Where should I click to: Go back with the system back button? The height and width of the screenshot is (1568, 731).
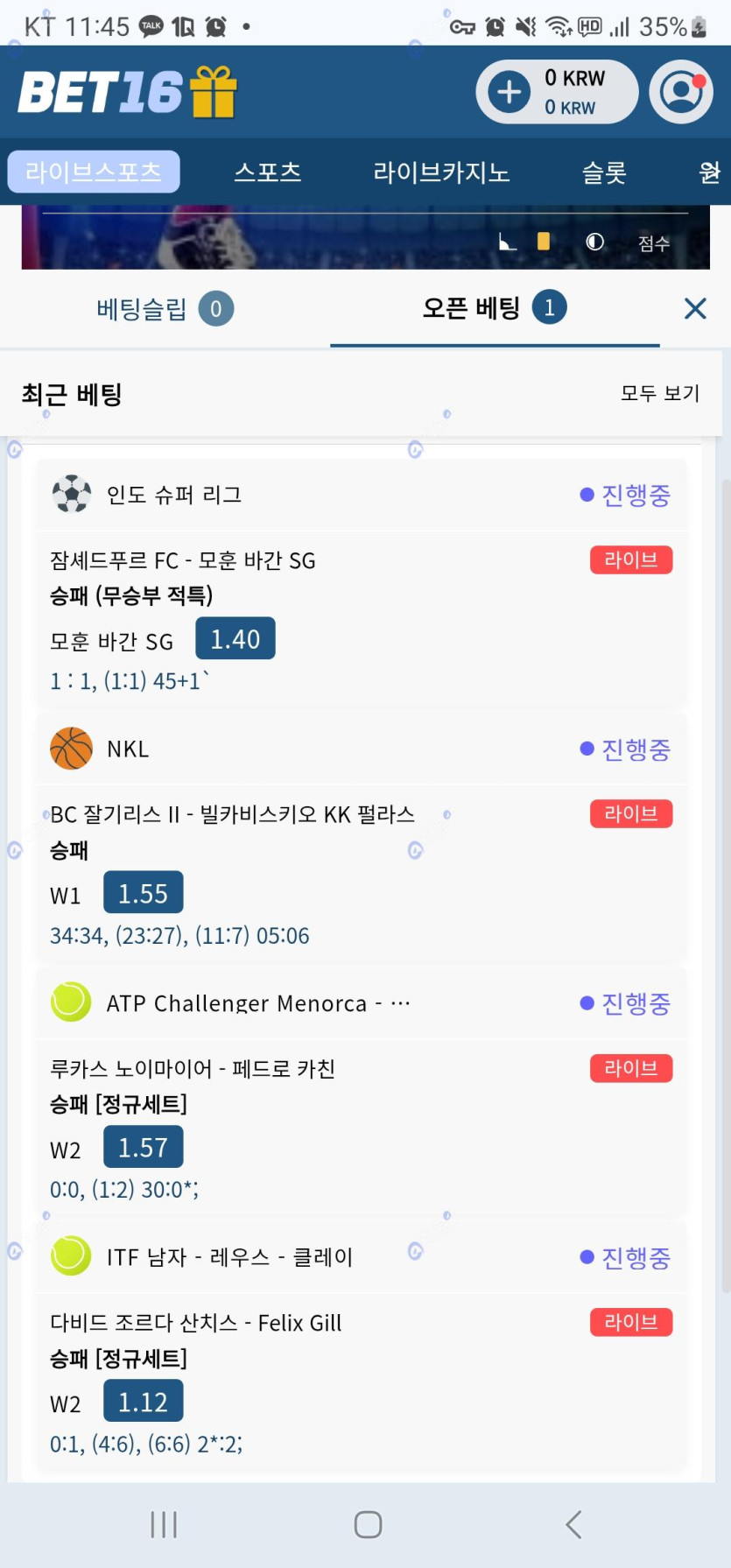click(x=573, y=1524)
